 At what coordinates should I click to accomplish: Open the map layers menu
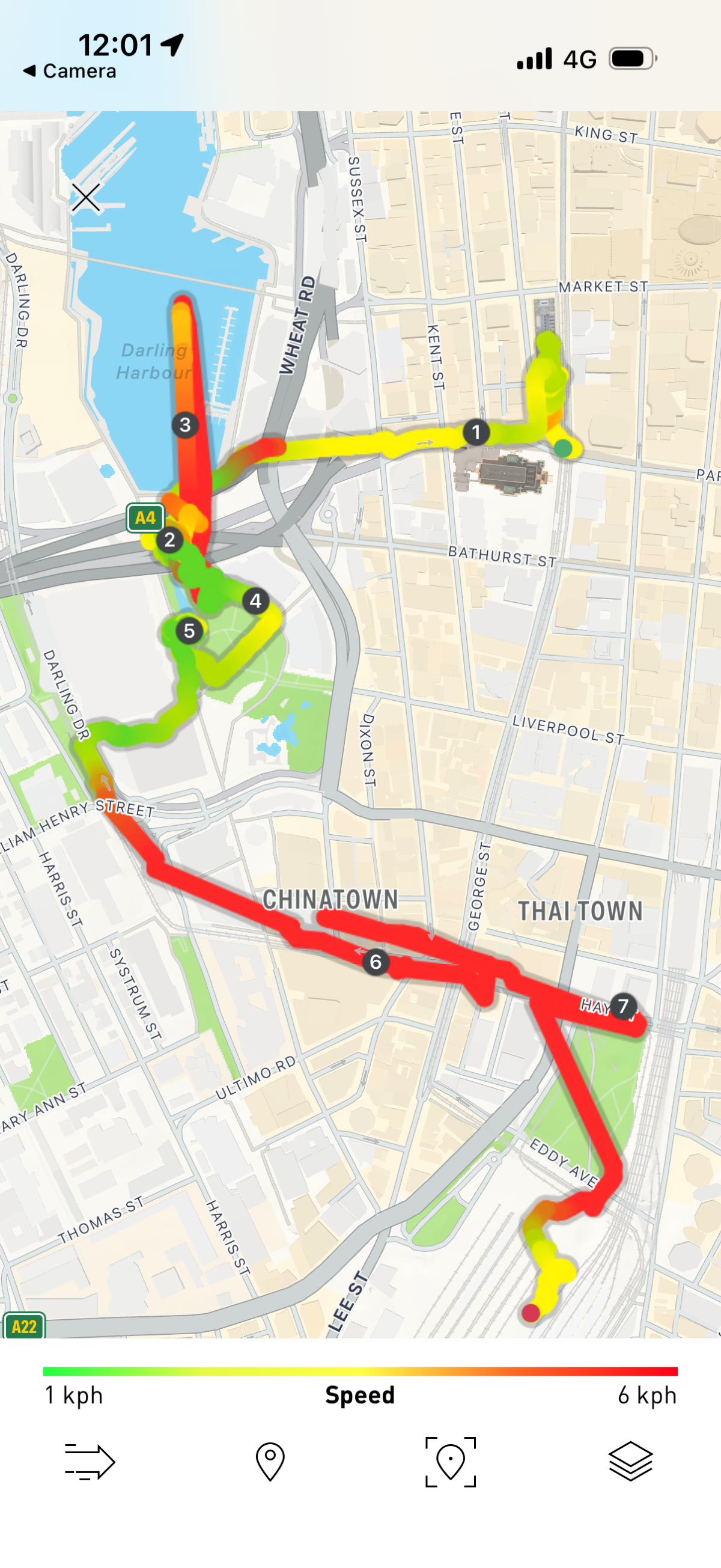click(x=630, y=1462)
